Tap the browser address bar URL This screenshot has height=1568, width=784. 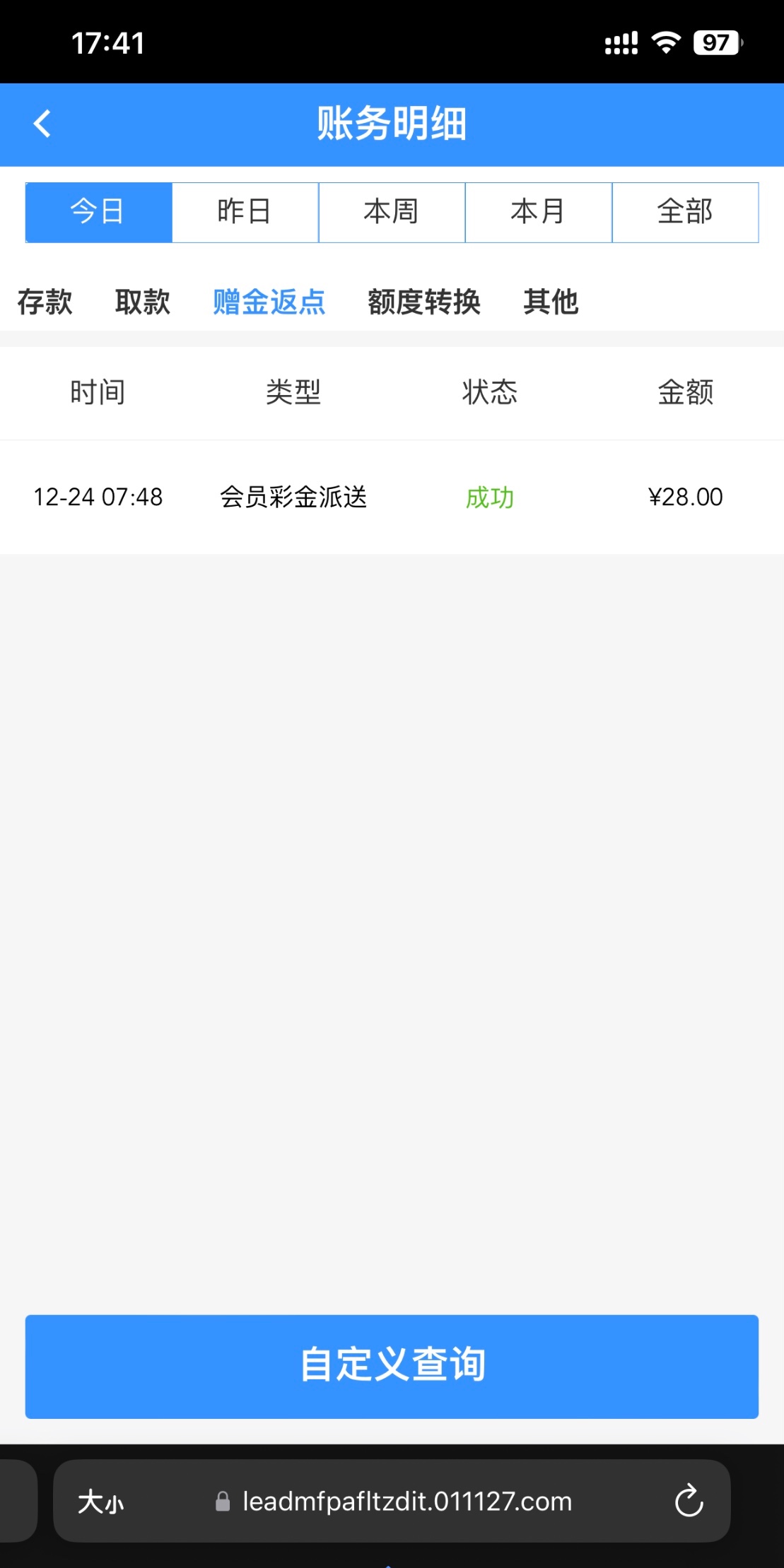(x=406, y=1501)
